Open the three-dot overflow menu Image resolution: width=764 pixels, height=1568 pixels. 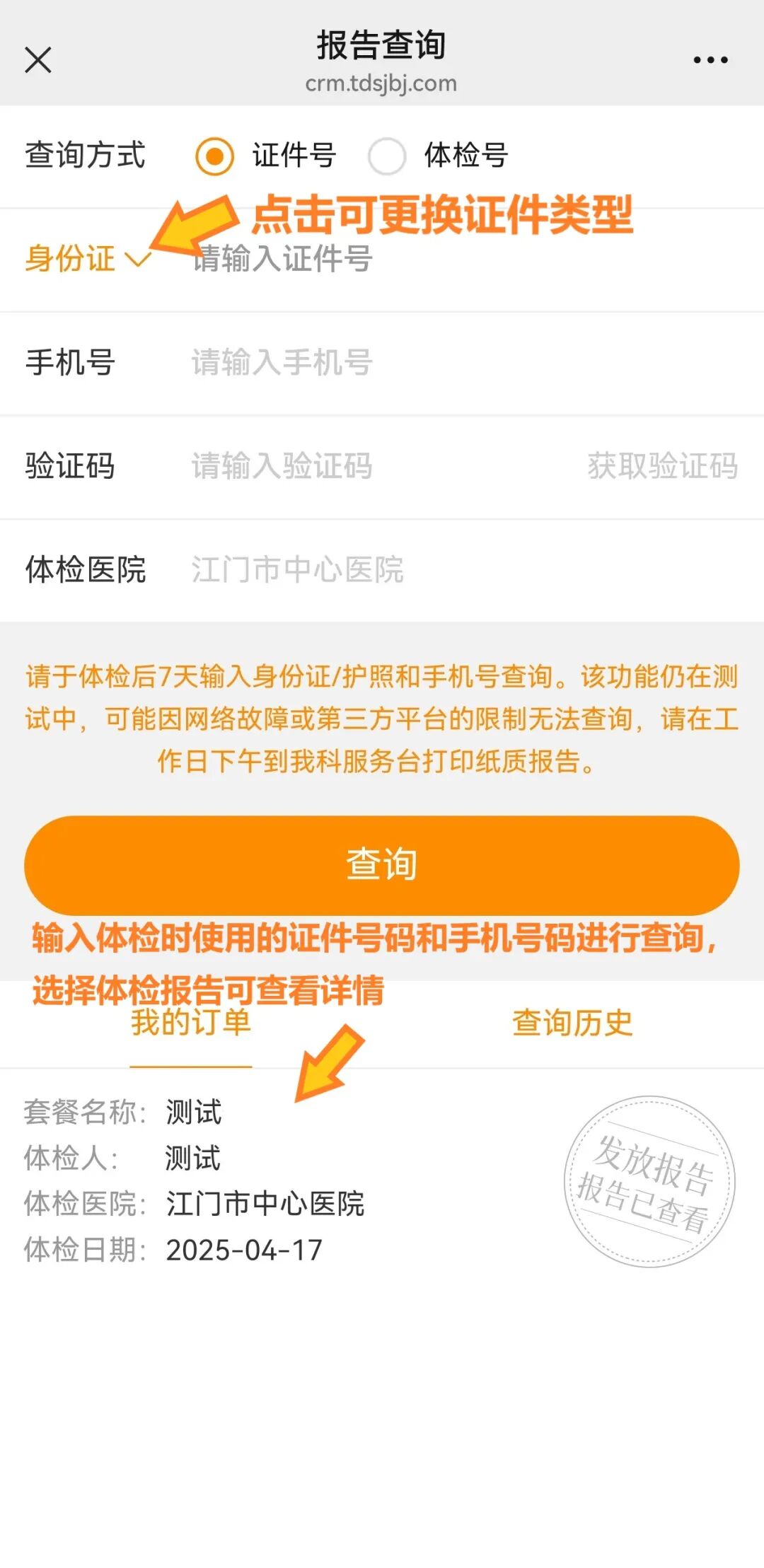(710, 60)
